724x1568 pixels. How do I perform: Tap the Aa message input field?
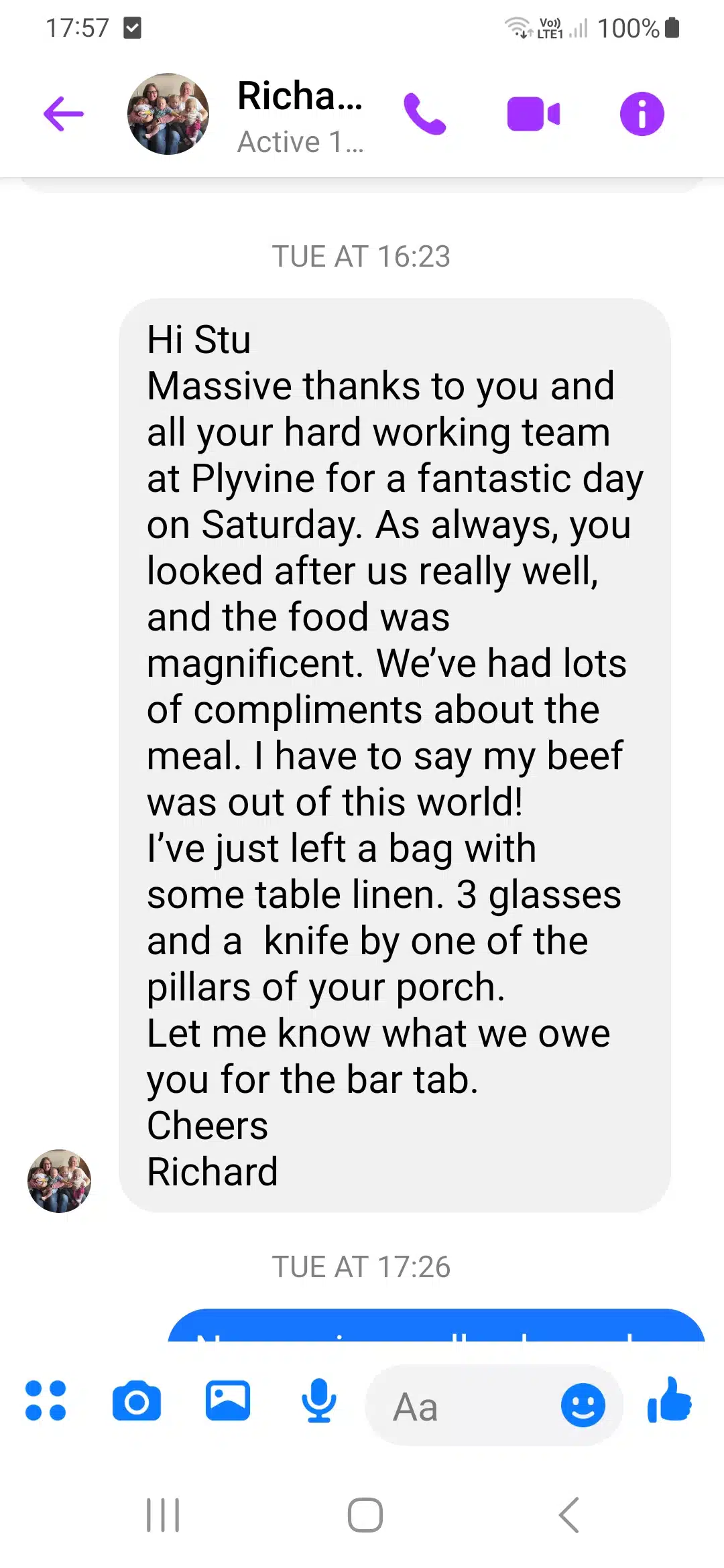[x=463, y=1405]
